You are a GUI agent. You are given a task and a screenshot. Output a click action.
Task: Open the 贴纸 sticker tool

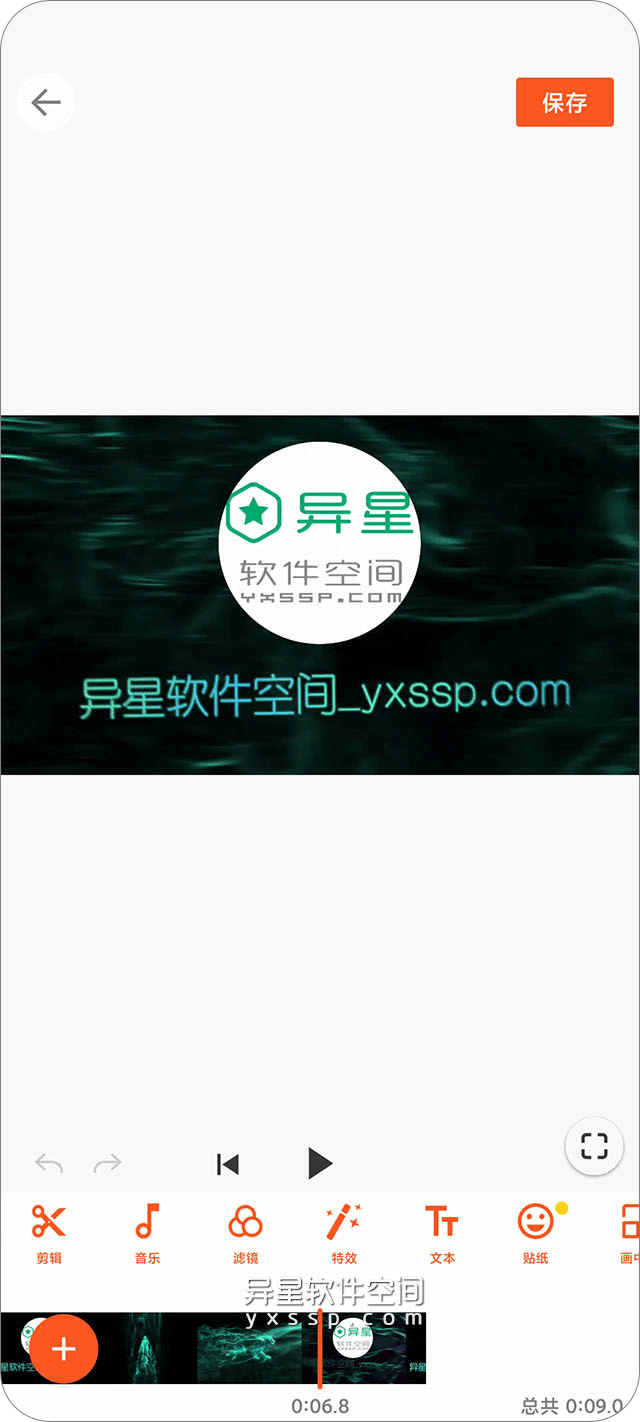536,1233
